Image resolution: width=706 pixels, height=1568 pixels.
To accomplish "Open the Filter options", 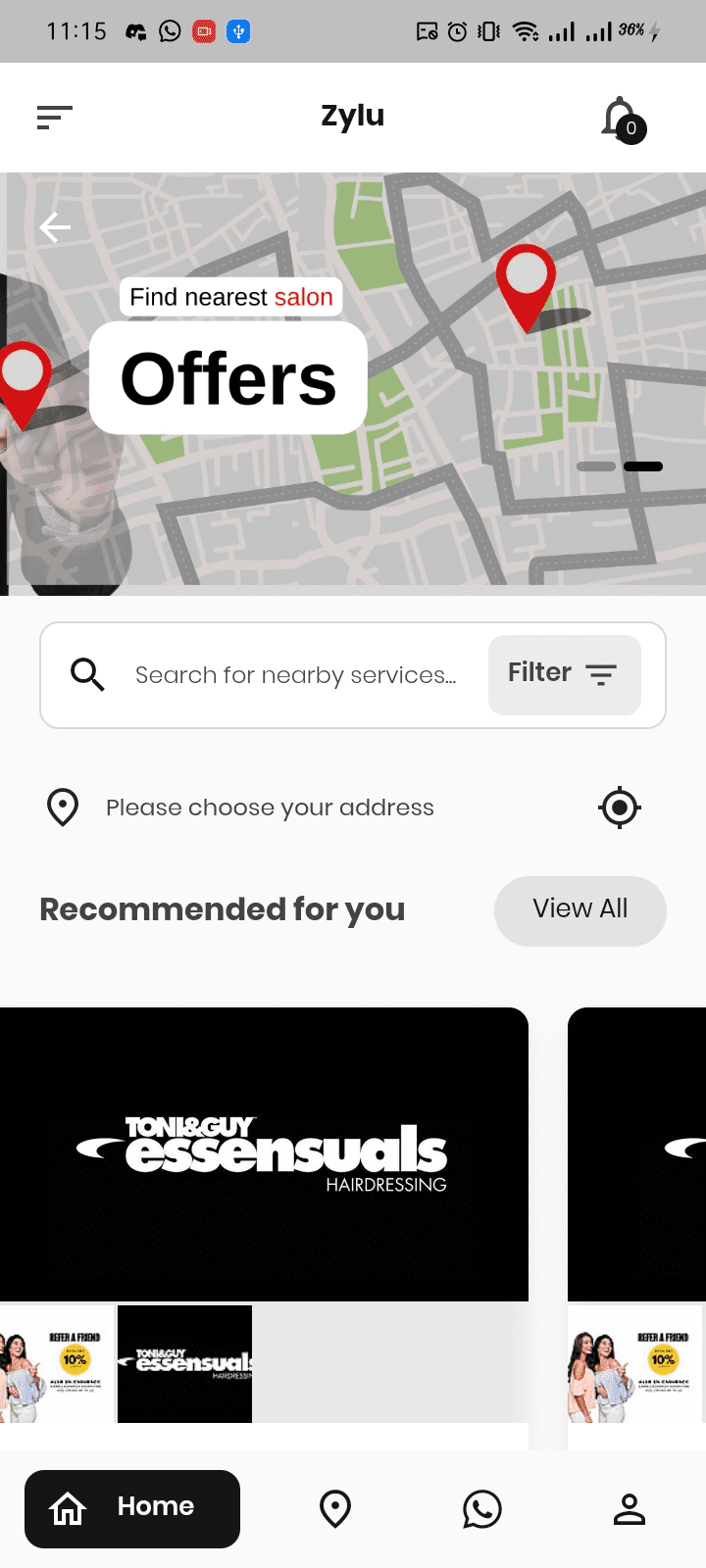I will tap(564, 674).
